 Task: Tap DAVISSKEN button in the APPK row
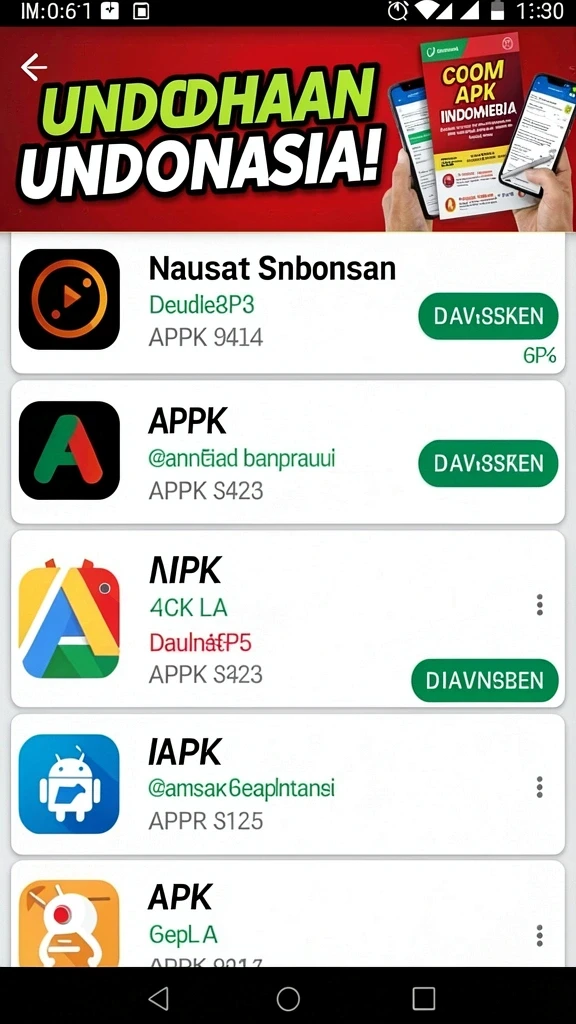coord(488,463)
